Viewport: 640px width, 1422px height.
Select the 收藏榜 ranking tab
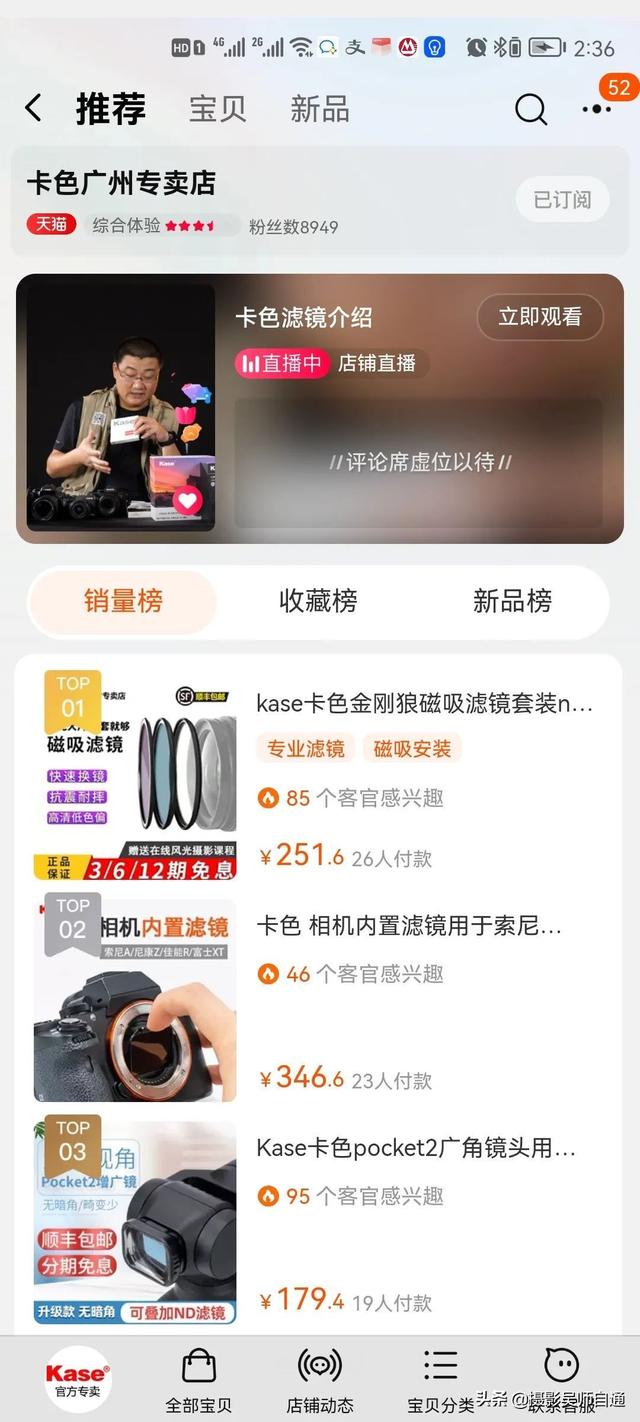coord(318,601)
